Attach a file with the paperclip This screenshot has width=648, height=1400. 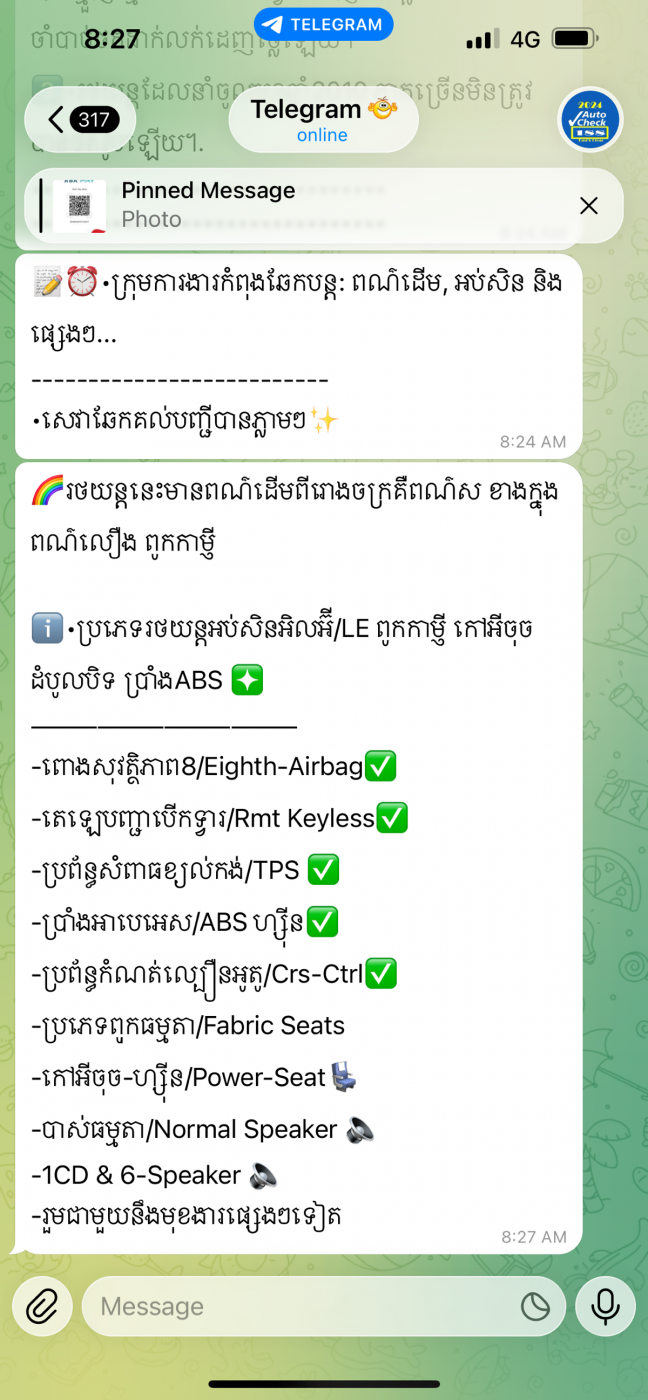tap(42, 1306)
